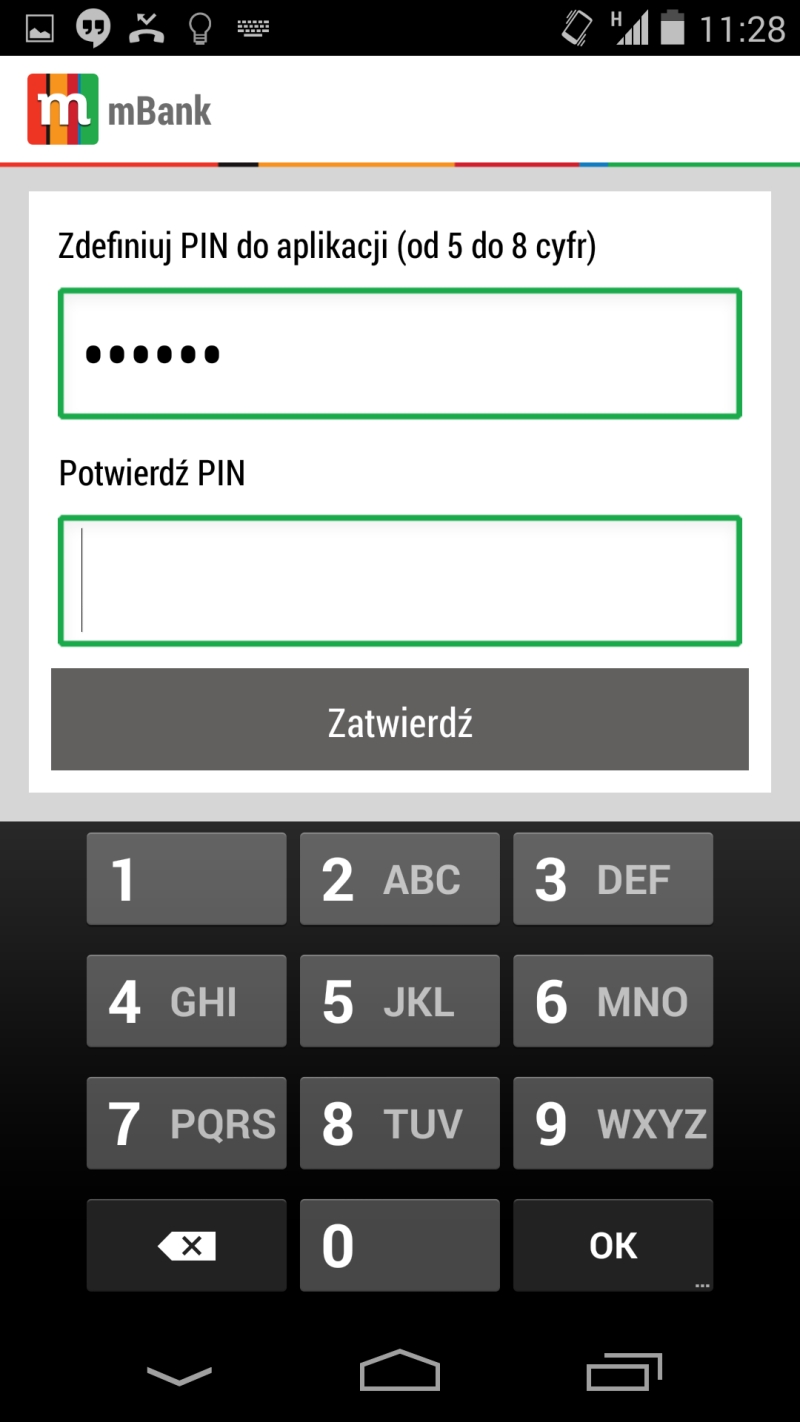
Task: Hit the 5 JKL key
Action: click(x=399, y=1001)
